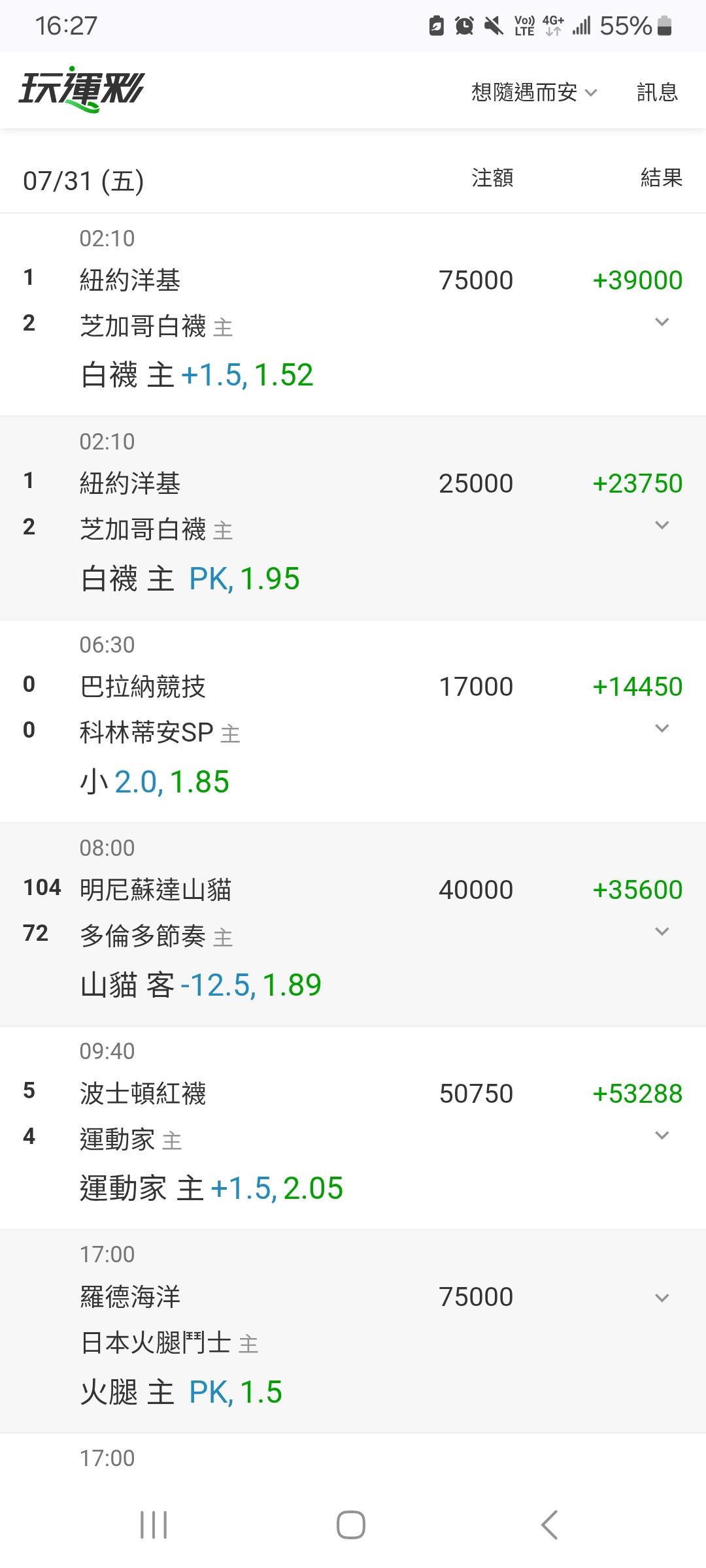Expand the 火腿 主 PK, 1.5 bet details

click(x=662, y=1298)
